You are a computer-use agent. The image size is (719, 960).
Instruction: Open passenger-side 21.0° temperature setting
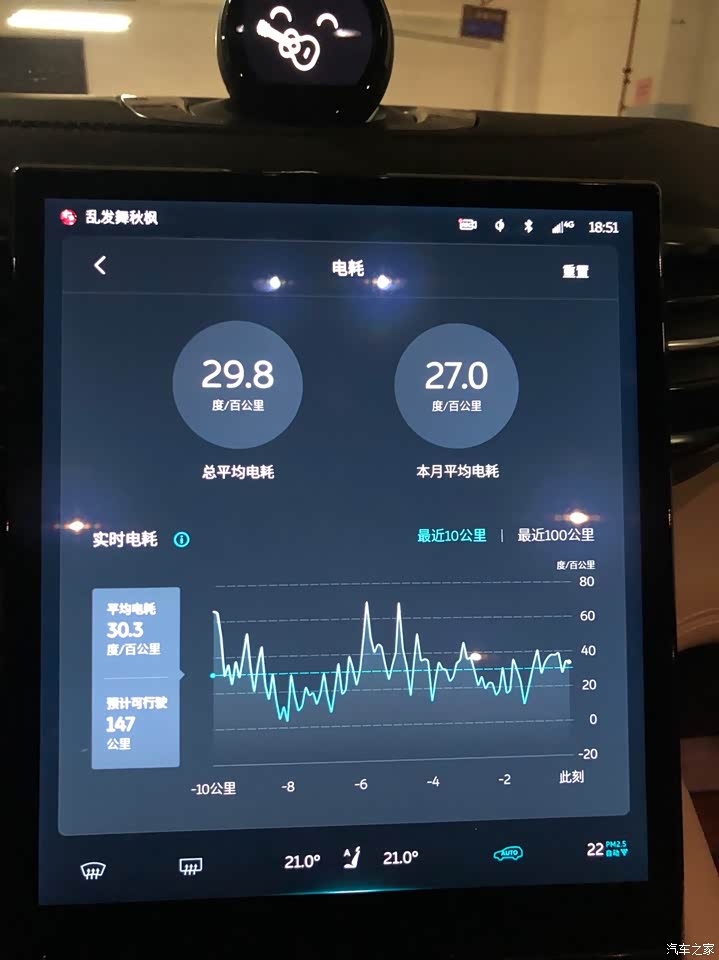[x=400, y=857]
